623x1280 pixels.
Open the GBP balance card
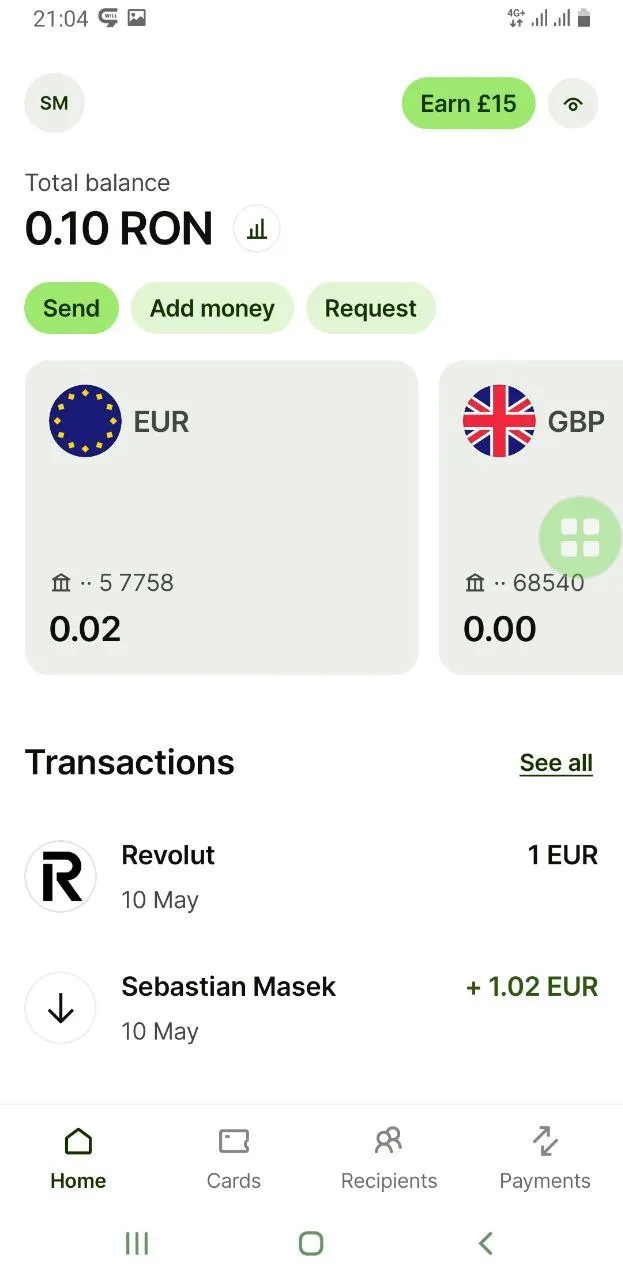pos(531,517)
